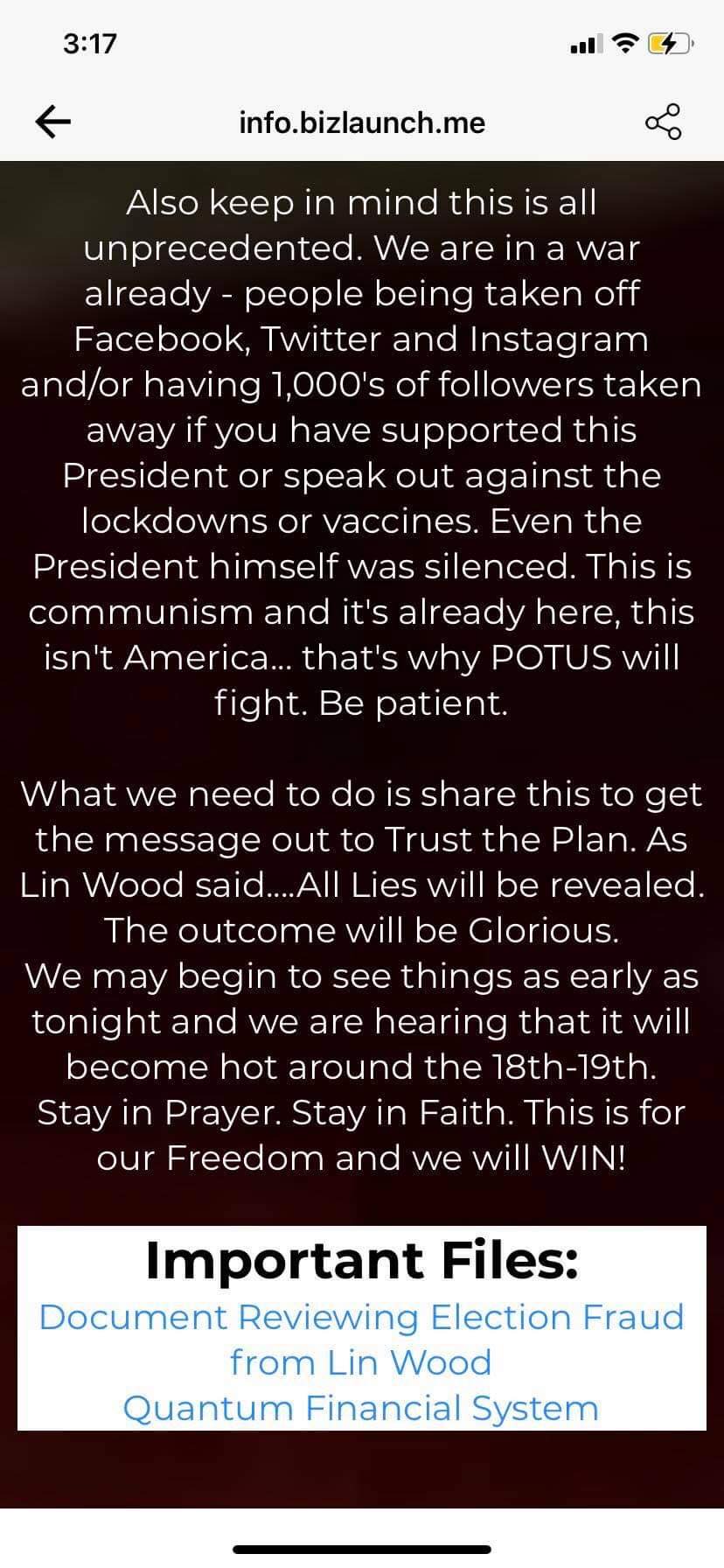Open Document Reviewing Election Fraud link
This screenshot has width=724, height=1568.
(361, 1317)
